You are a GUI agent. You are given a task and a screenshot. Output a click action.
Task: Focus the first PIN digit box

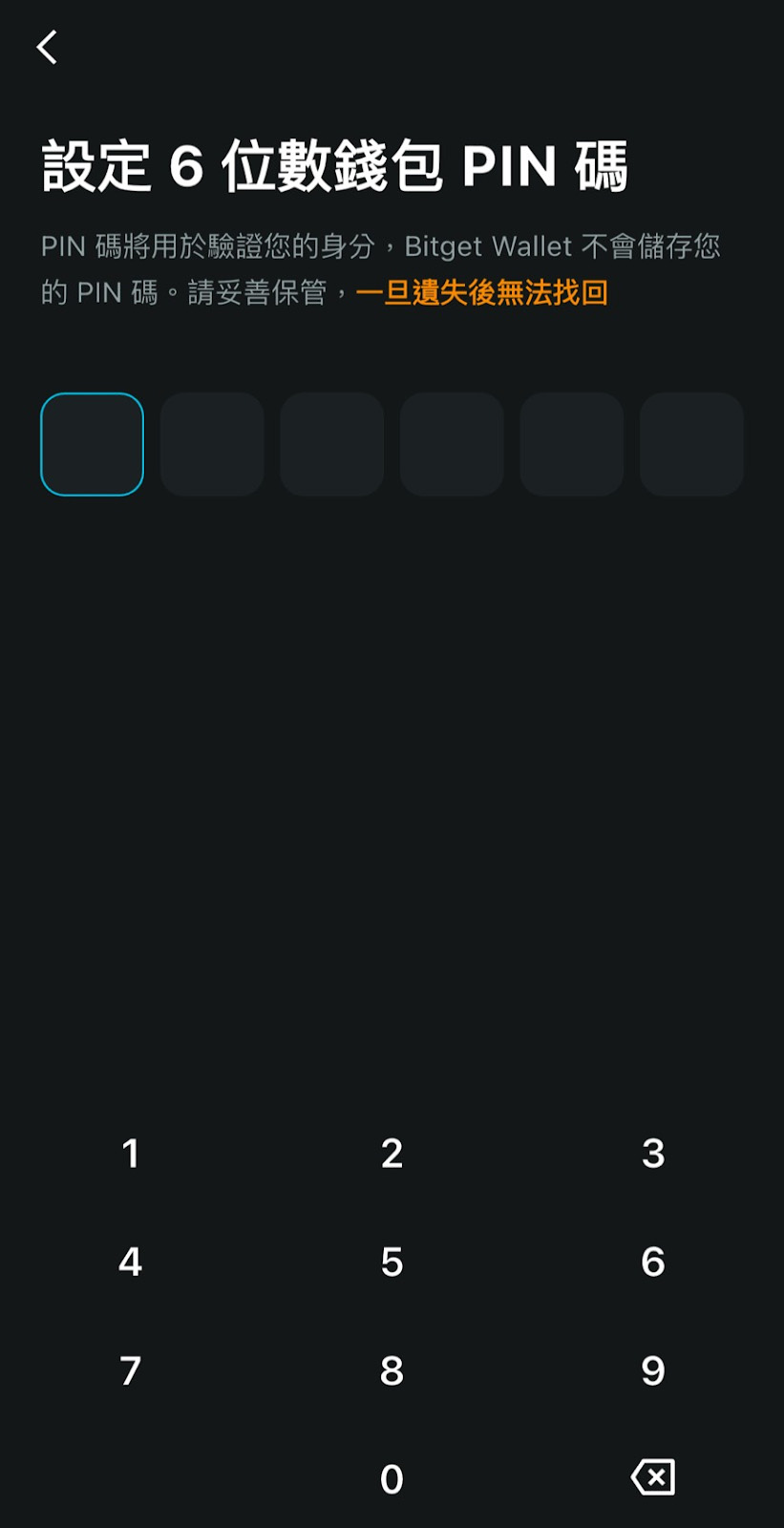pyautogui.click(x=92, y=444)
